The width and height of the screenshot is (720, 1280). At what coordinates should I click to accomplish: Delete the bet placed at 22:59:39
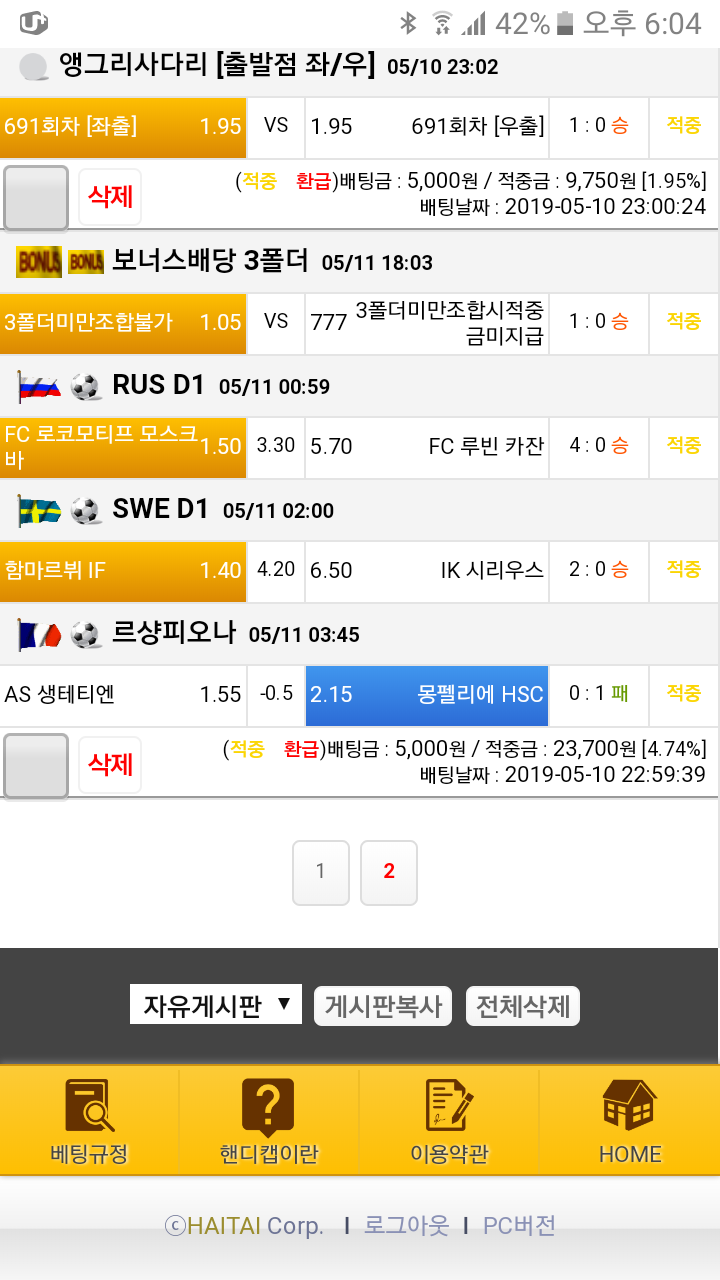tap(110, 764)
